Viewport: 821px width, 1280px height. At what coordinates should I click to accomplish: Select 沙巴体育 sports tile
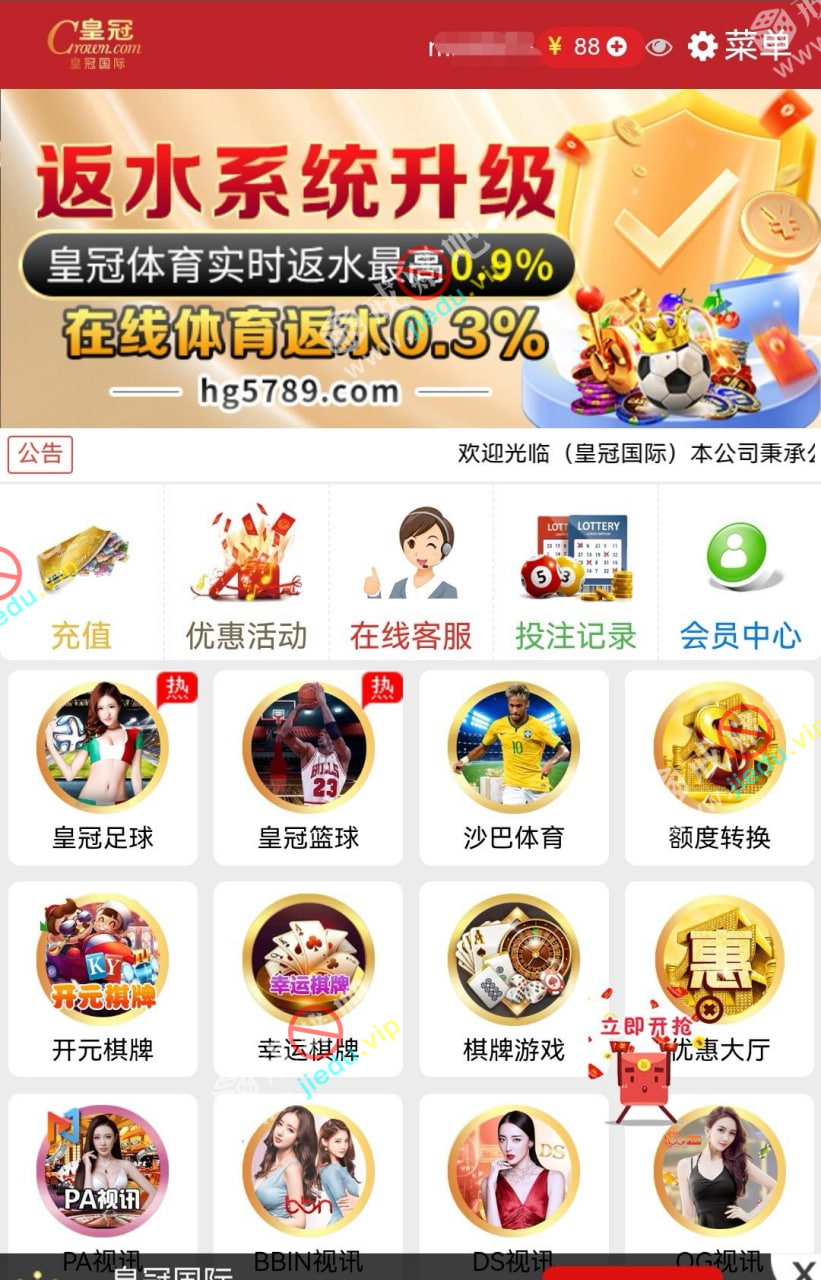point(514,766)
